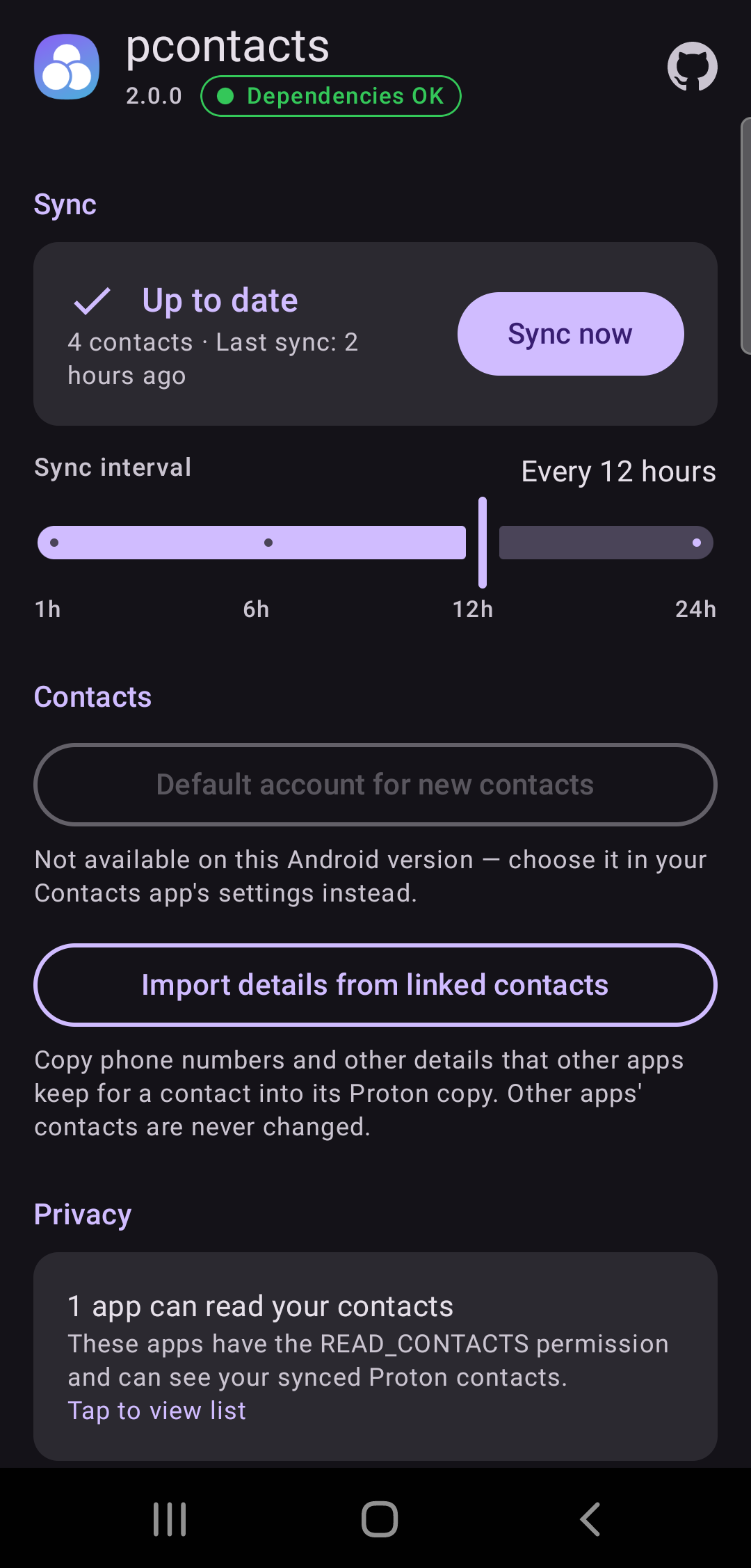Open the apps that can read contacts card
Viewport: 751px width, 1568px height.
point(375,1357)
